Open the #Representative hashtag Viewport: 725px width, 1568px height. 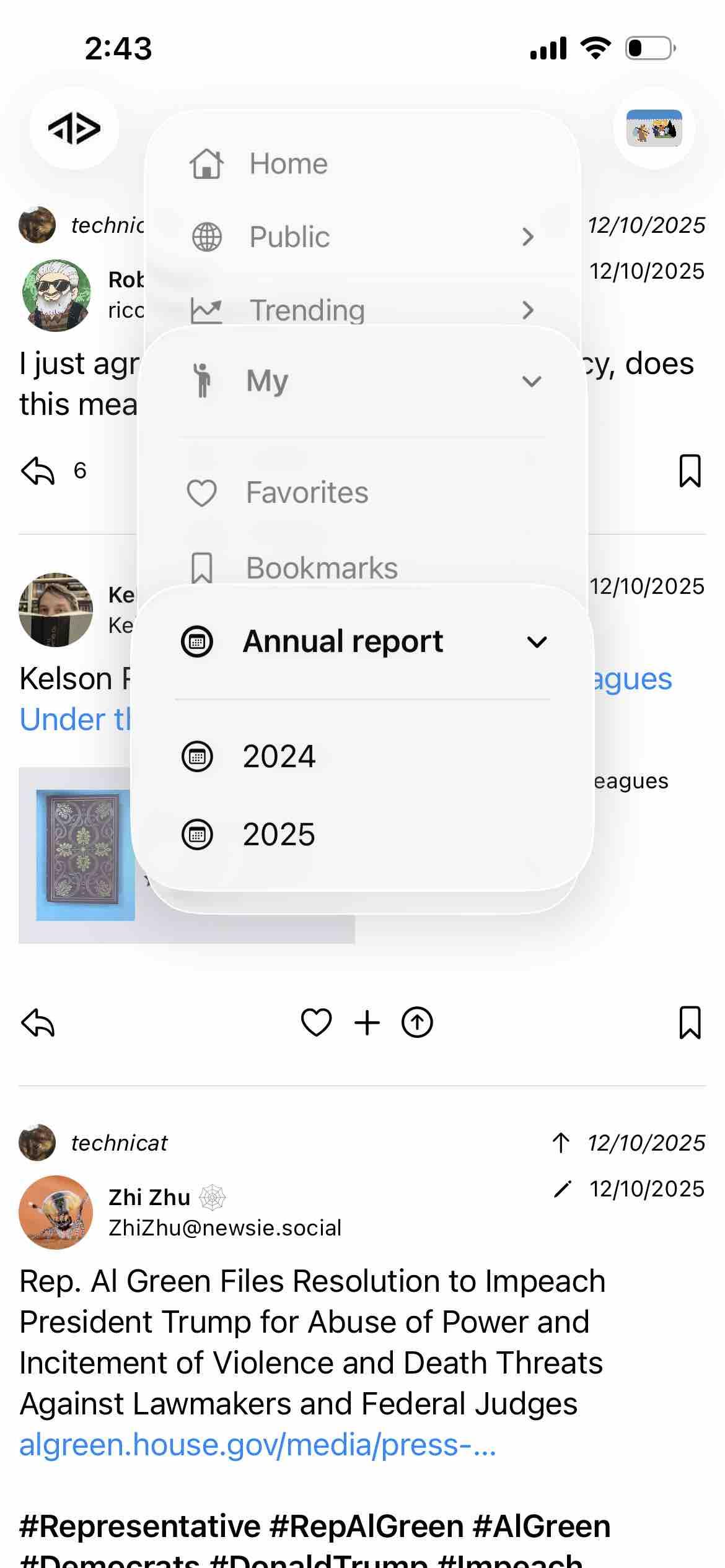[x=139, y=1526]
